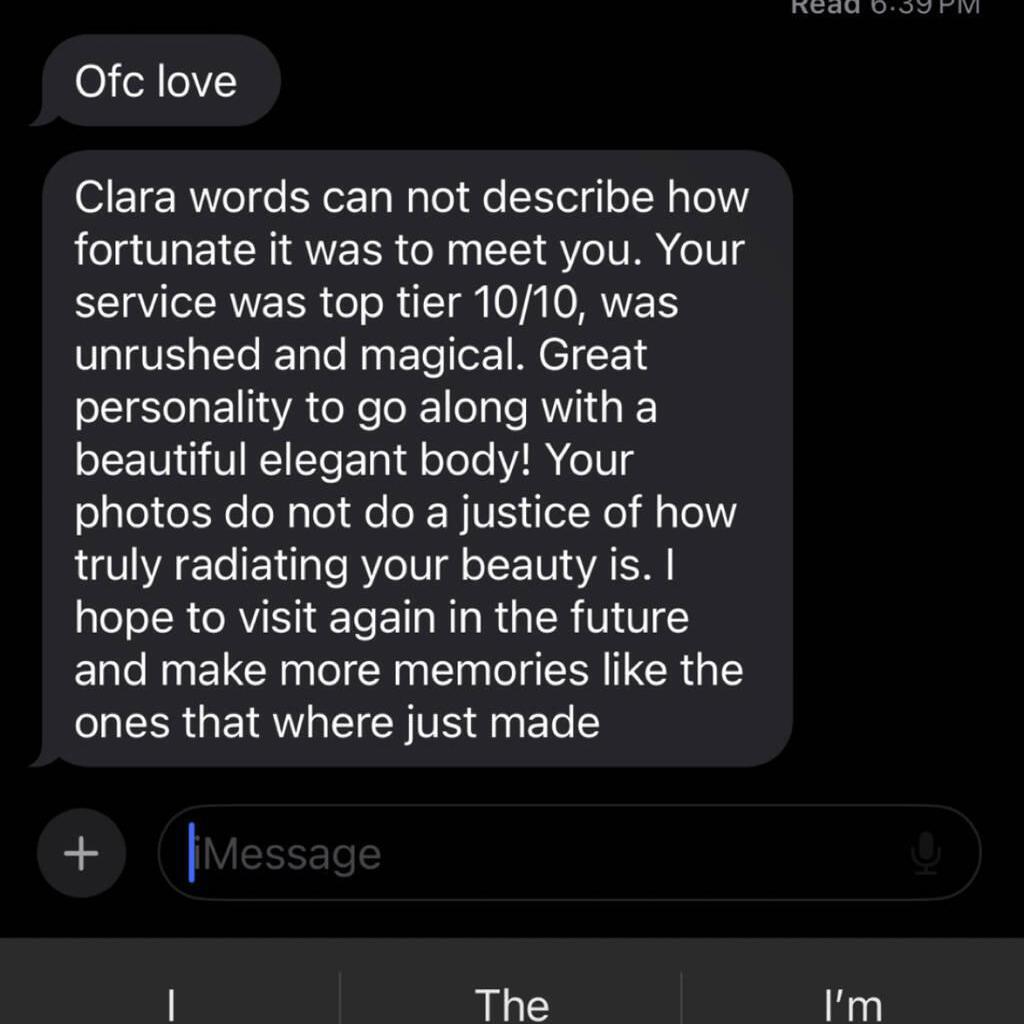The image size is (1024, 1024).
Task: Choose the keyboard suggestion "The"
Action: click(511, 1002)
